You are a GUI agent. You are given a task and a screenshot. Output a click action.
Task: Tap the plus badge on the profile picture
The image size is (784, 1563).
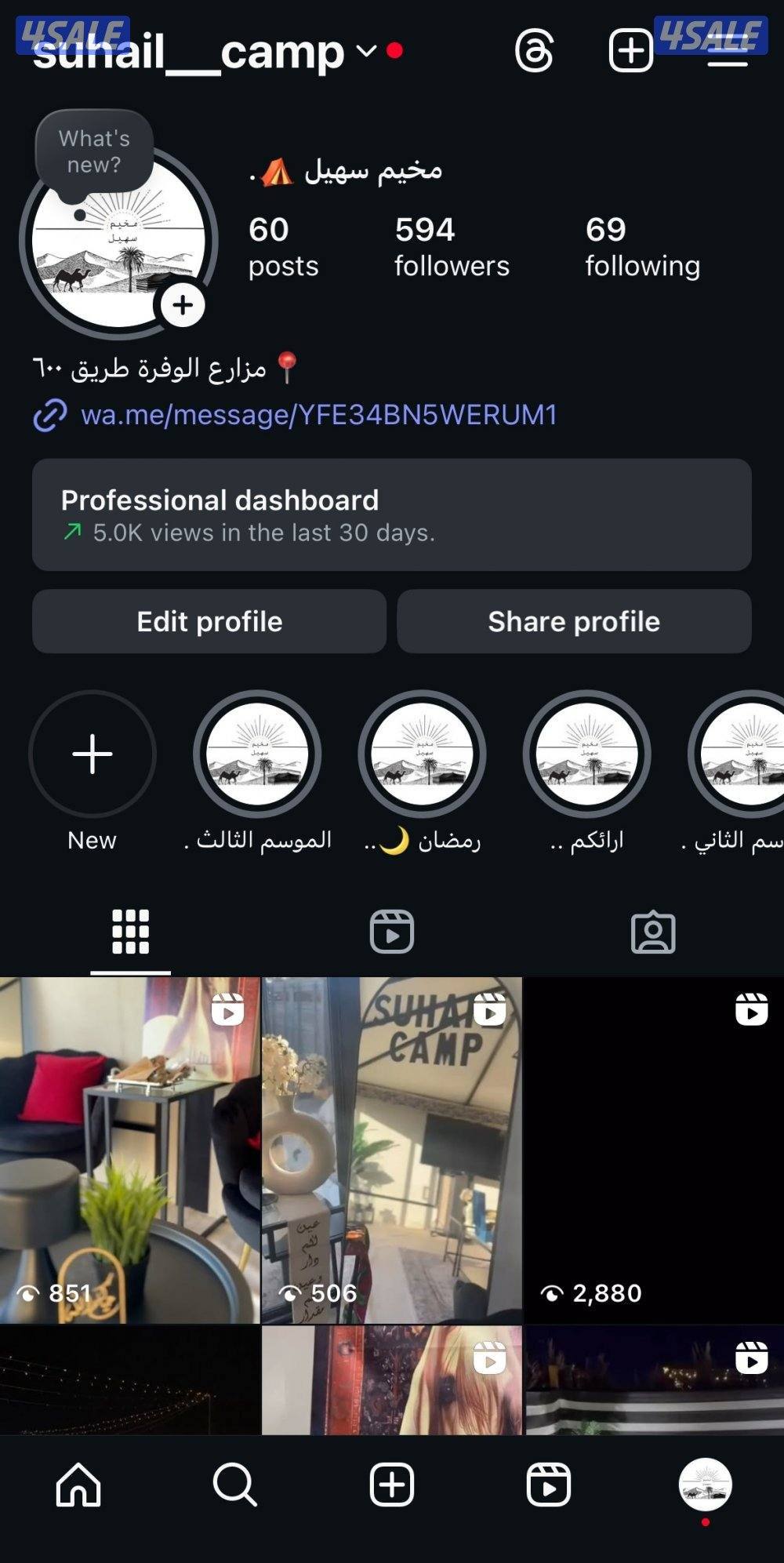click(x=182, y=304)
